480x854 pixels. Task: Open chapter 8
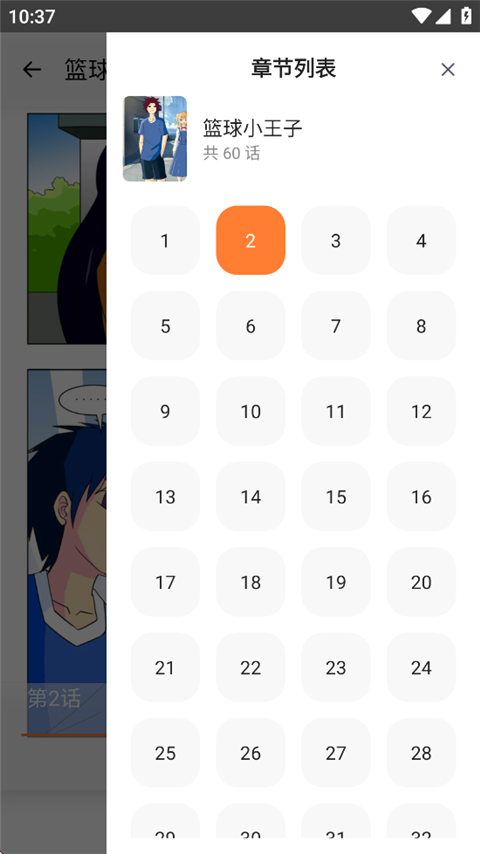coord(421,326)
